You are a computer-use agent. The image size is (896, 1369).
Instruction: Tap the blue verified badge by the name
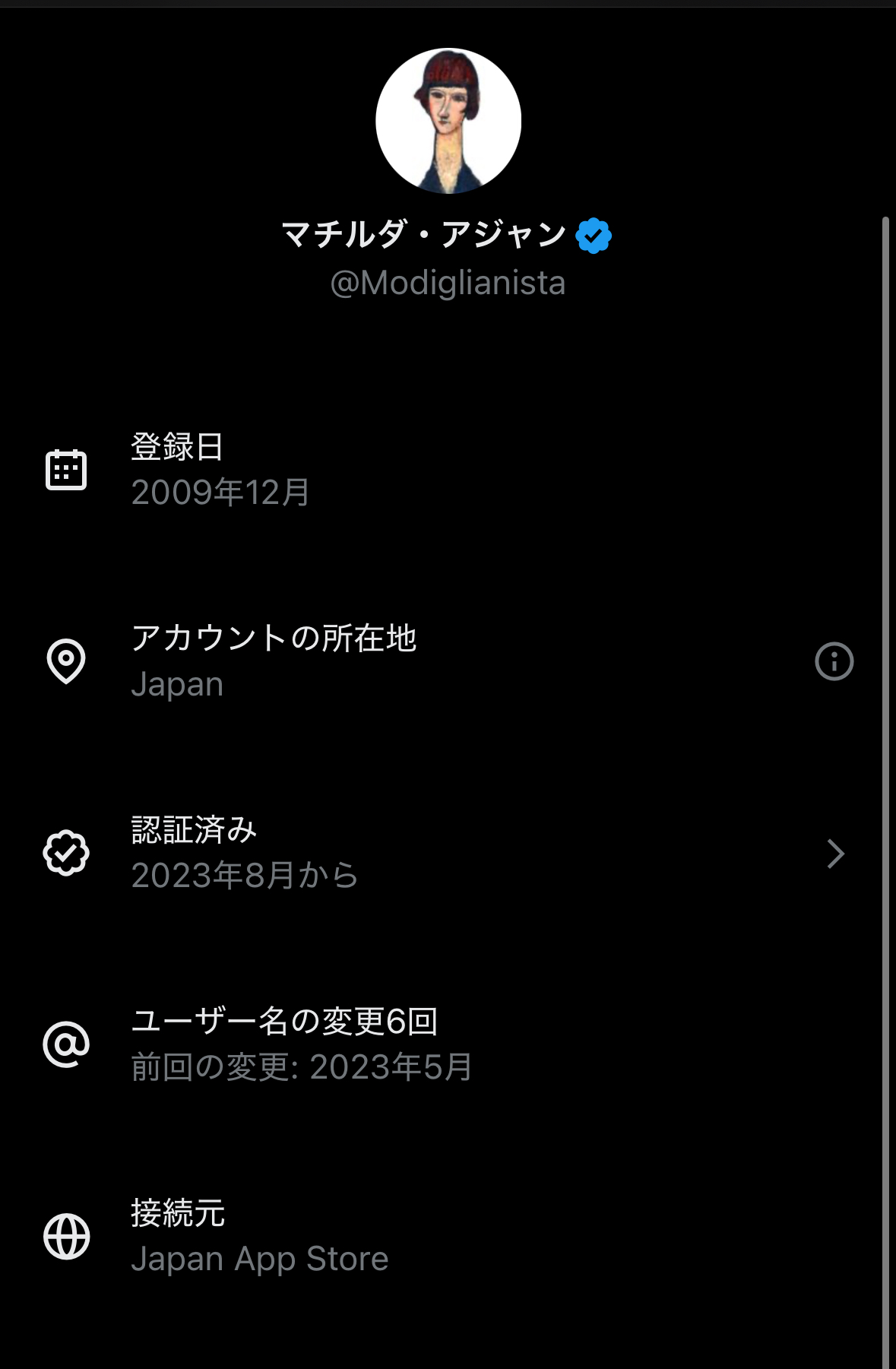click(x=594, y=236)
